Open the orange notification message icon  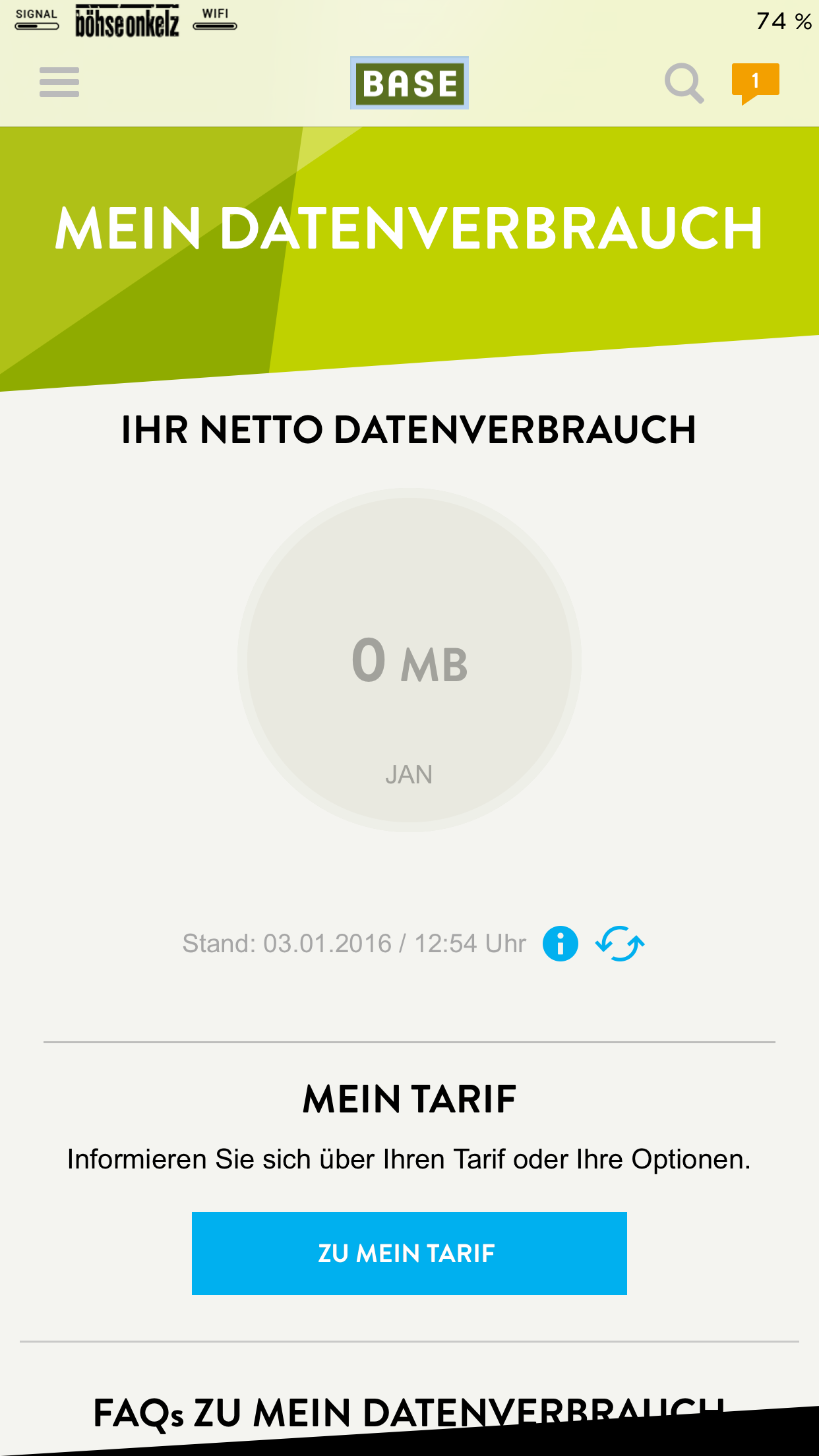755,82
